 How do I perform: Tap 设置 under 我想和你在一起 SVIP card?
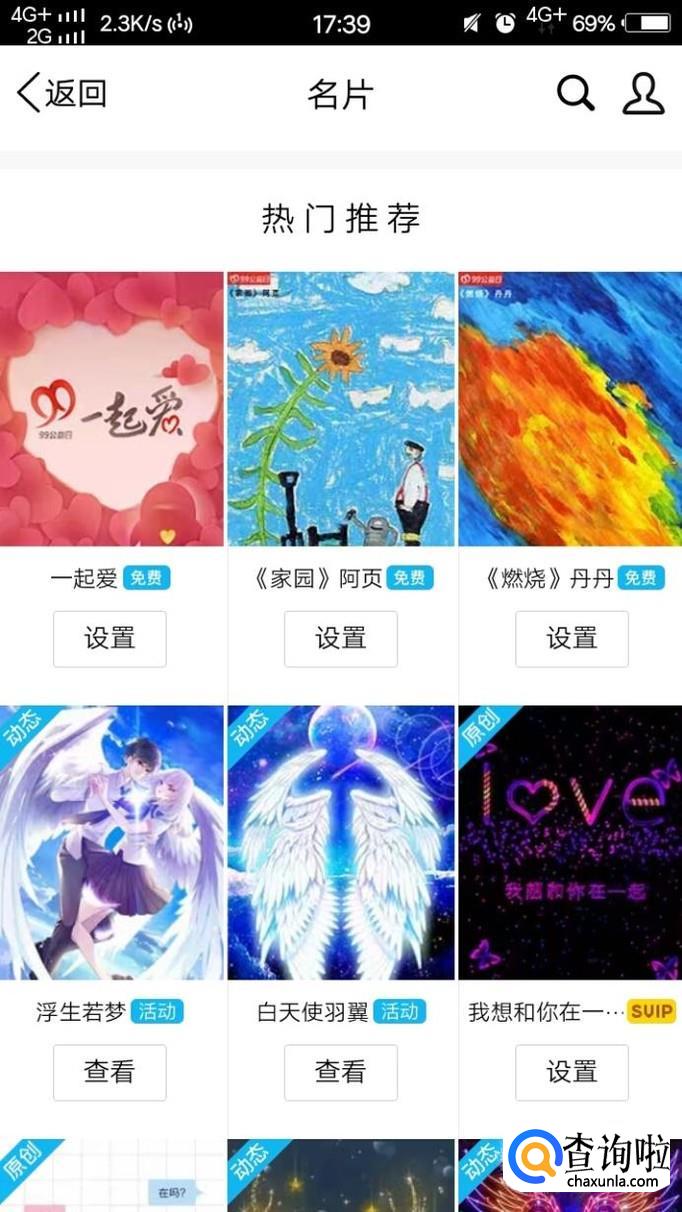click(x=572, y=1072)
